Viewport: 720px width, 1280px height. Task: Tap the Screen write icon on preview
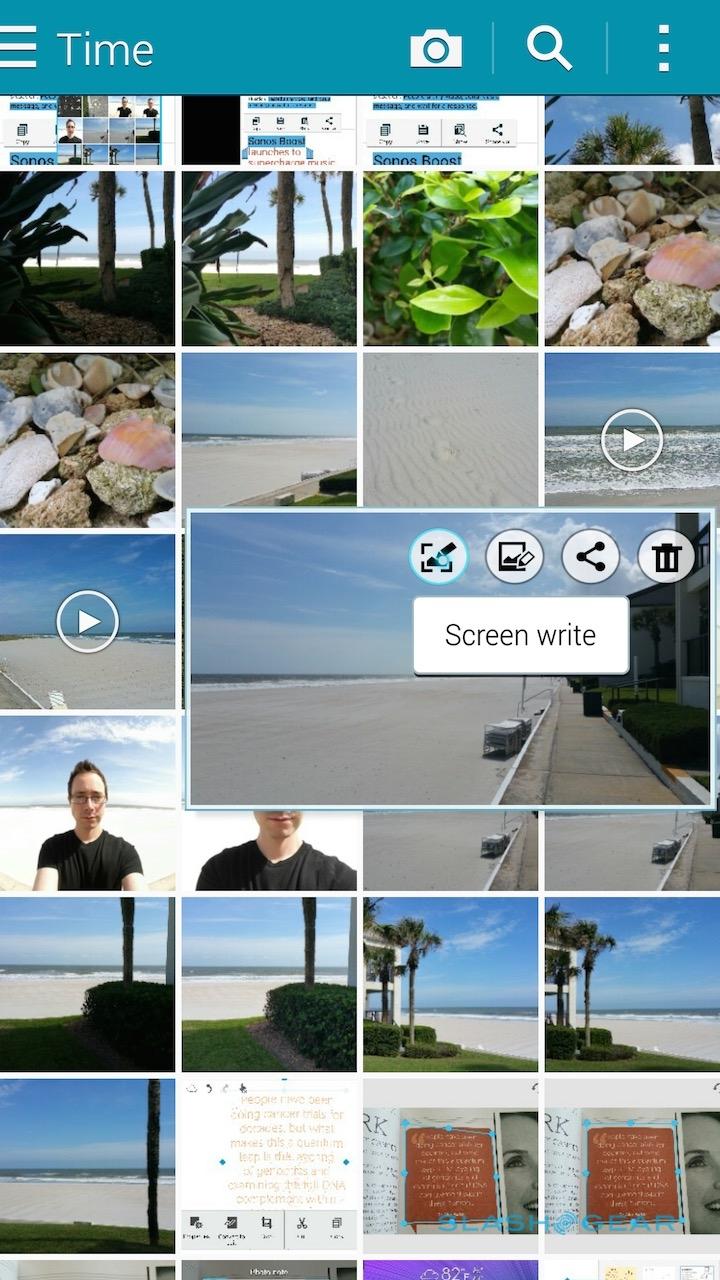pyautogui.click(x=438, y=557)
